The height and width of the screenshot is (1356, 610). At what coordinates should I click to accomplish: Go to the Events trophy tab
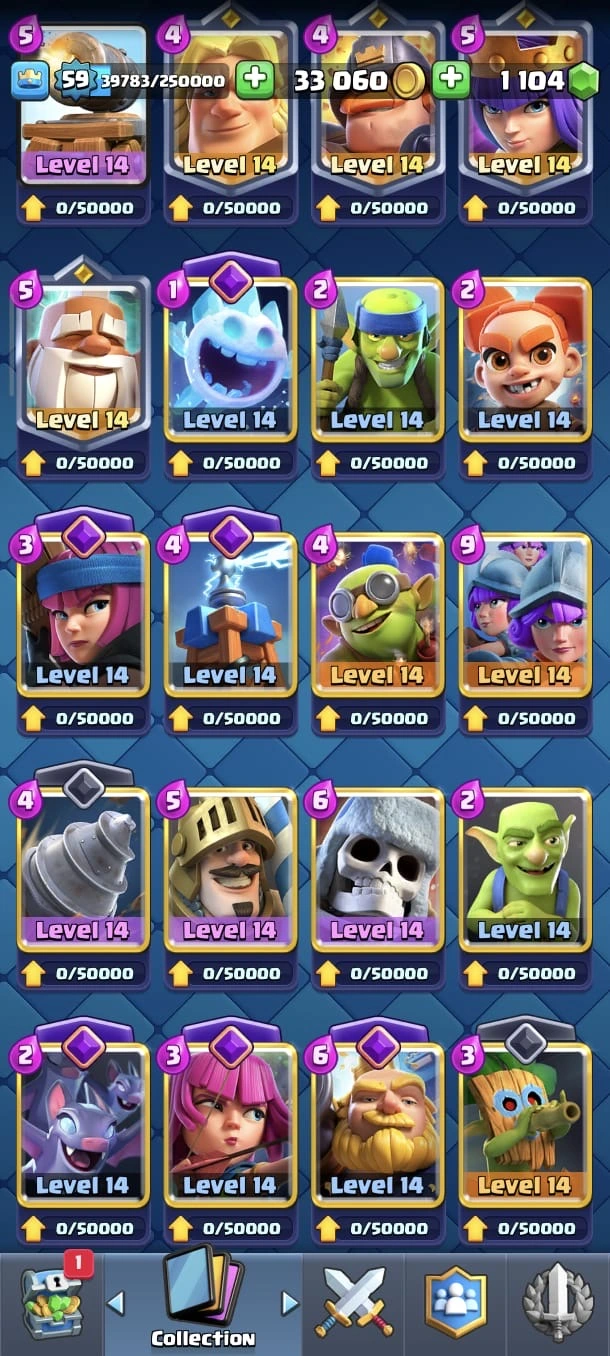[557, 1302]
